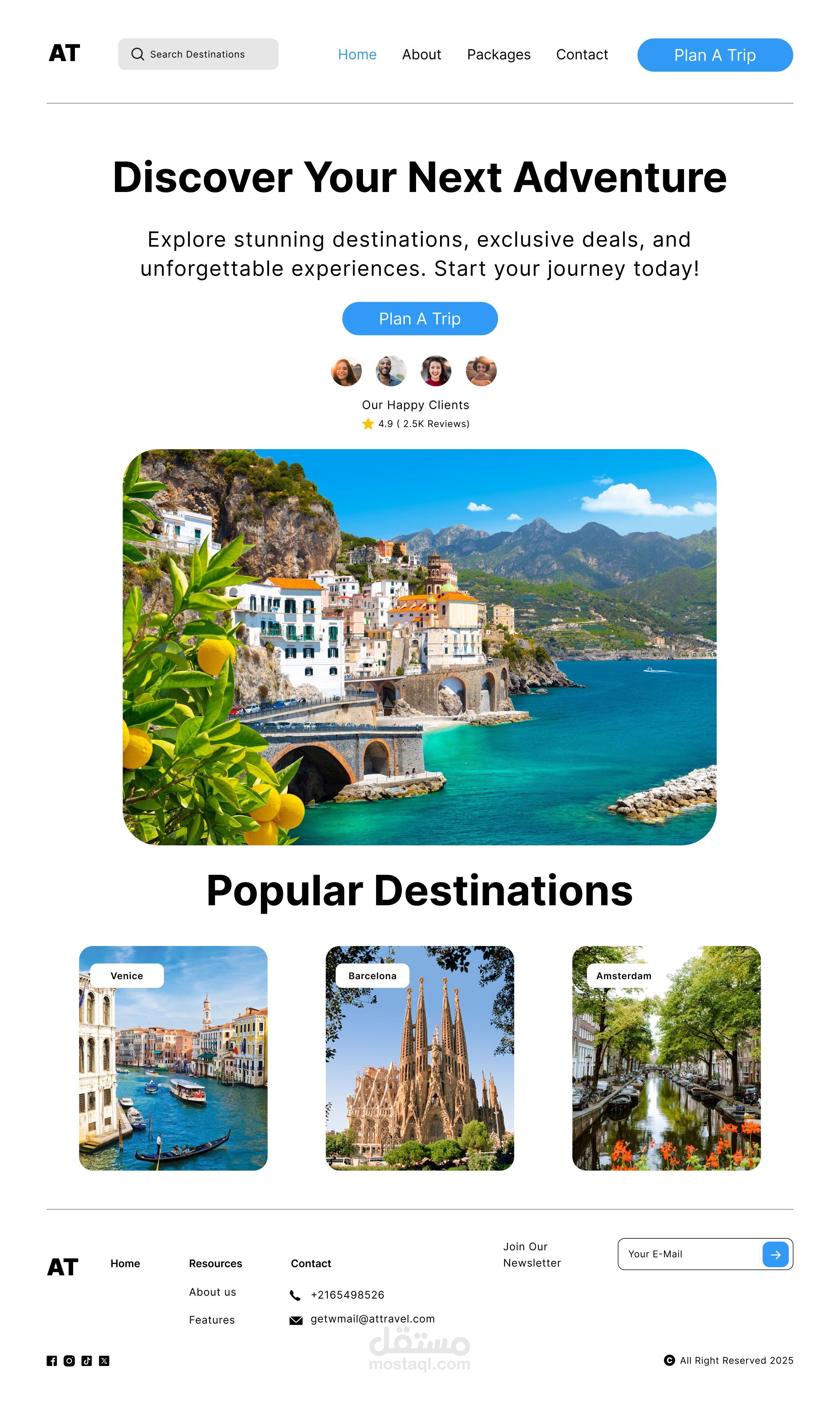The height and width of the screenshot is (1401, 840).
Task: Select the Home navigation item
Action: click(357, 54)
